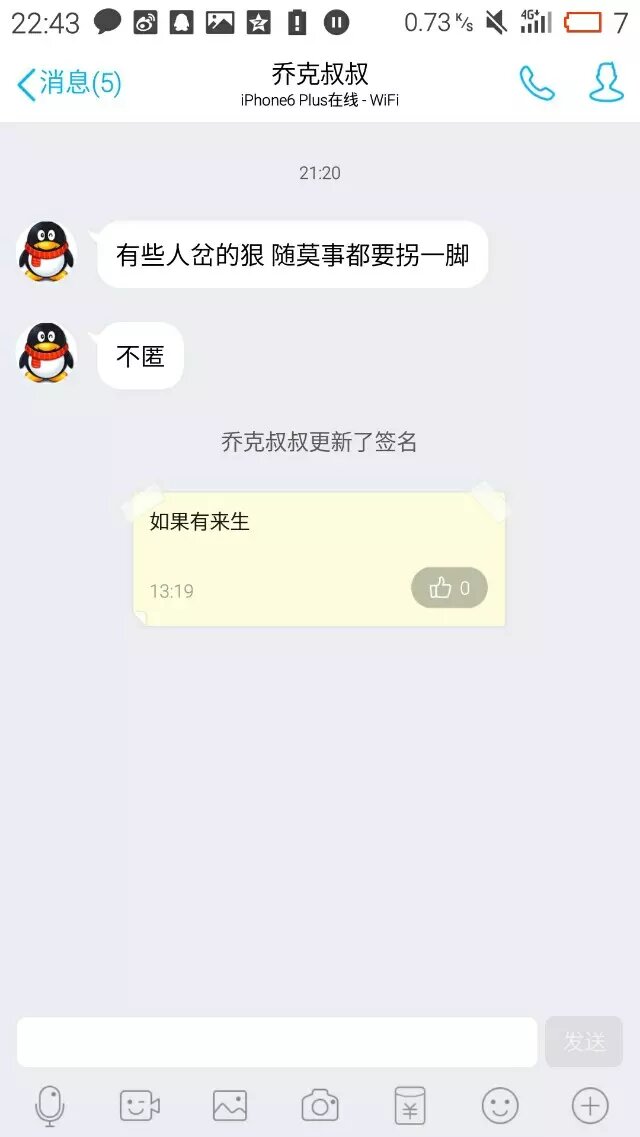The width and height of the screenshot is (640, 1137).
Task: Start a video chat from toolbar
Action: pyautogui.click(x=140, y=1105)
